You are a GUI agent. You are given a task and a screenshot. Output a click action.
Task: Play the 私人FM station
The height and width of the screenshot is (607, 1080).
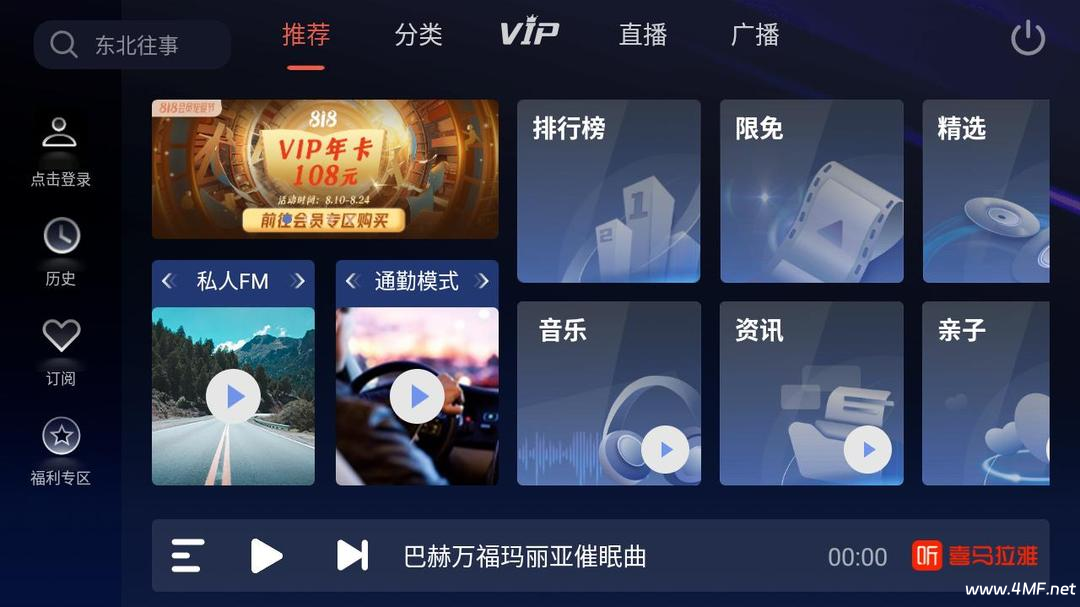click(233, 397)
